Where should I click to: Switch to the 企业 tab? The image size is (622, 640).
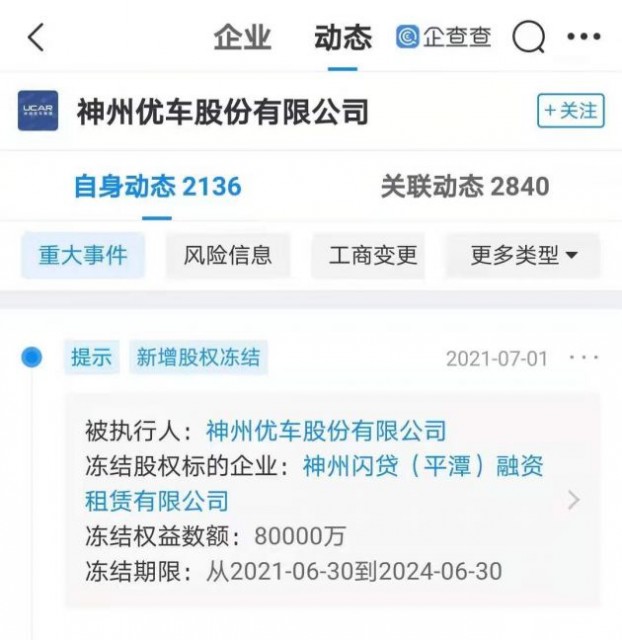click(x=242, y=38)
